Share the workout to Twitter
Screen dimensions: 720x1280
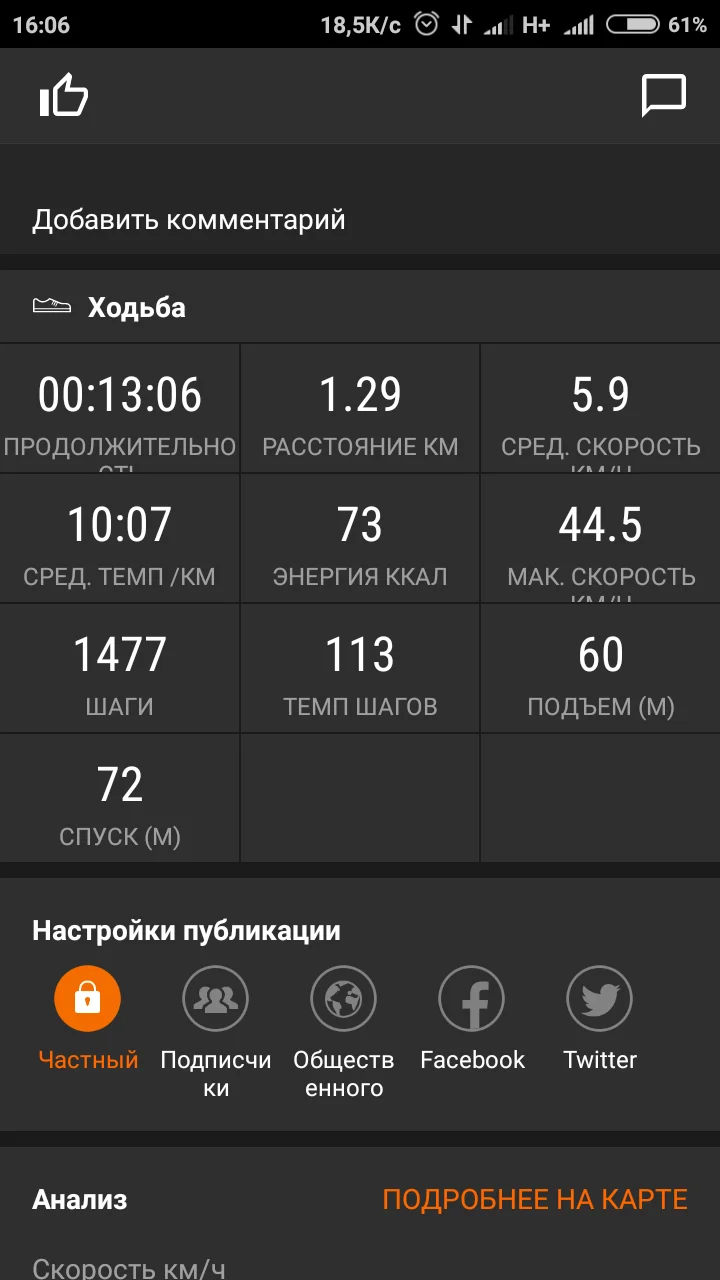pos(600,999)
